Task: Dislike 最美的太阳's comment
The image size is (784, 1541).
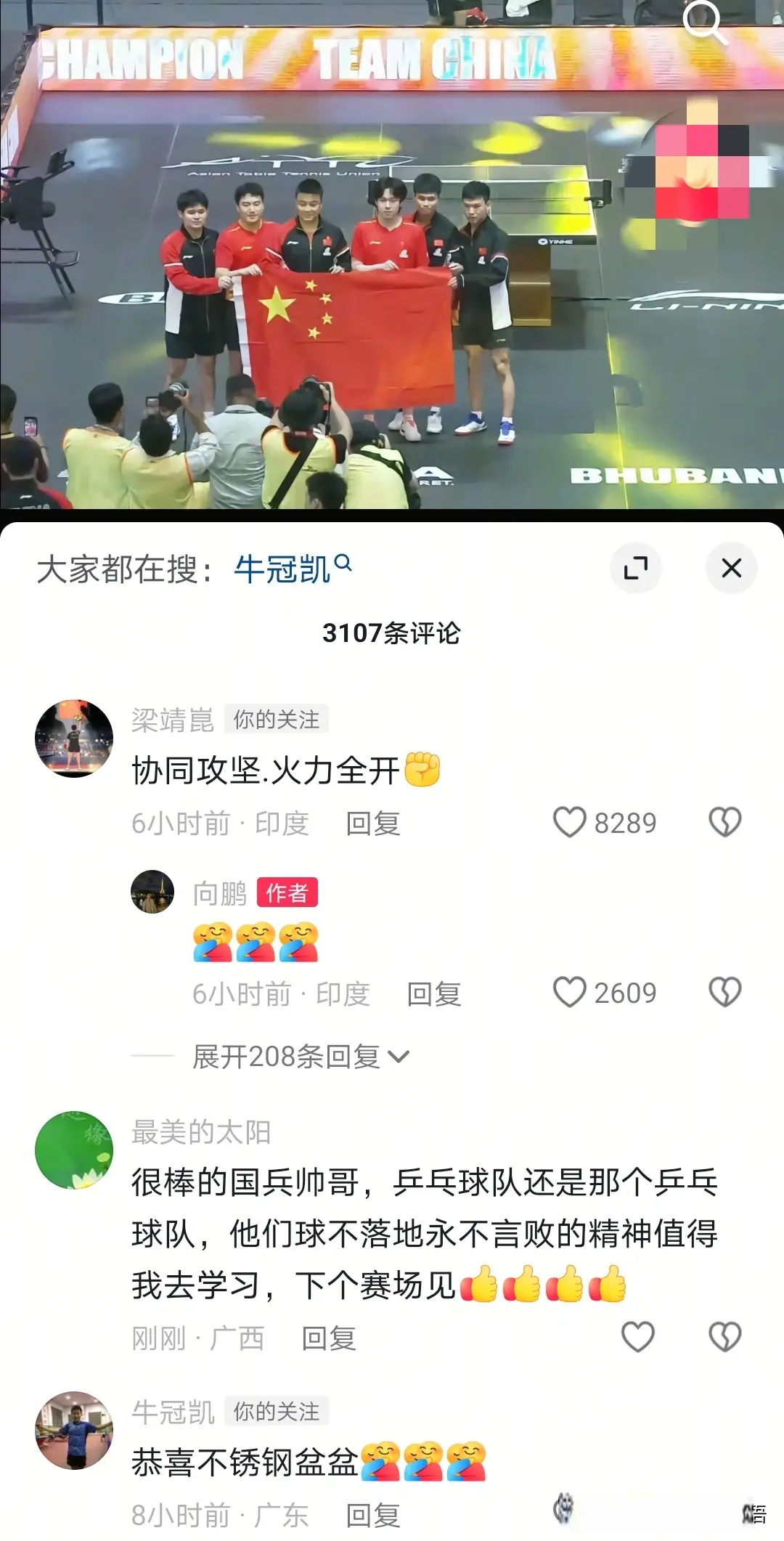Action: [x=724, y=1333]
